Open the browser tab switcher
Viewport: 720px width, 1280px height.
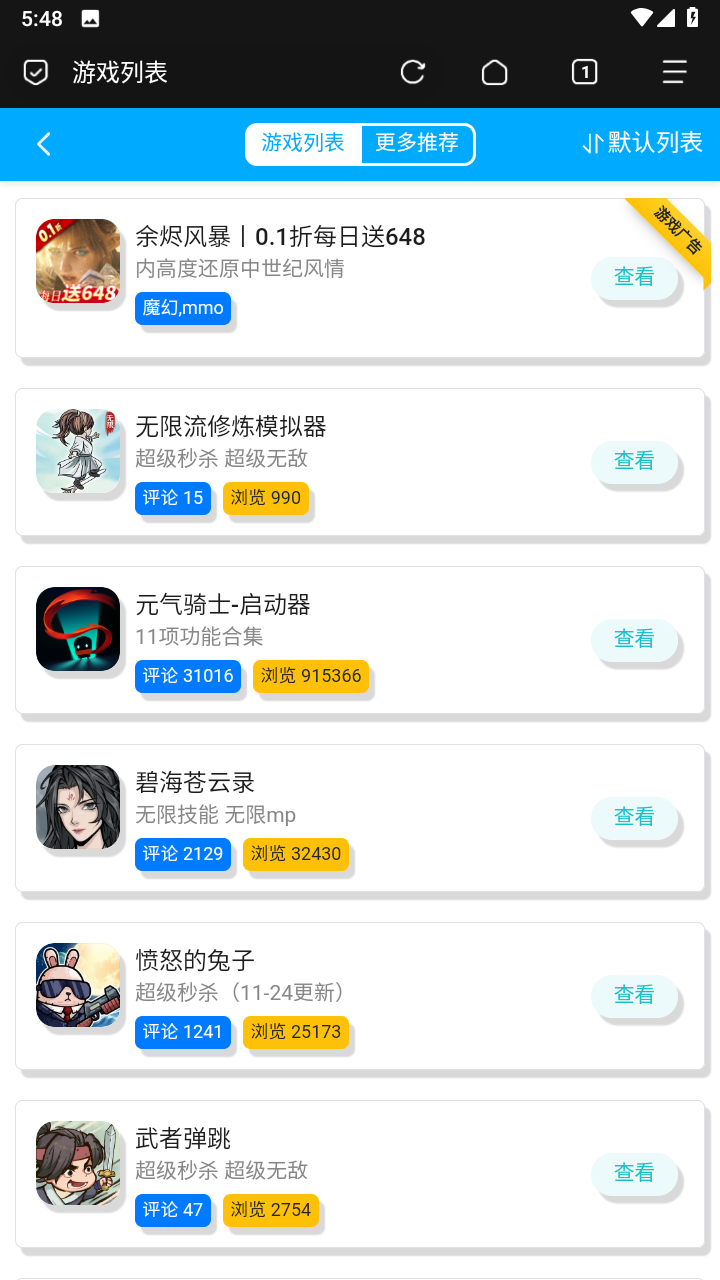(x=584, y=72)
